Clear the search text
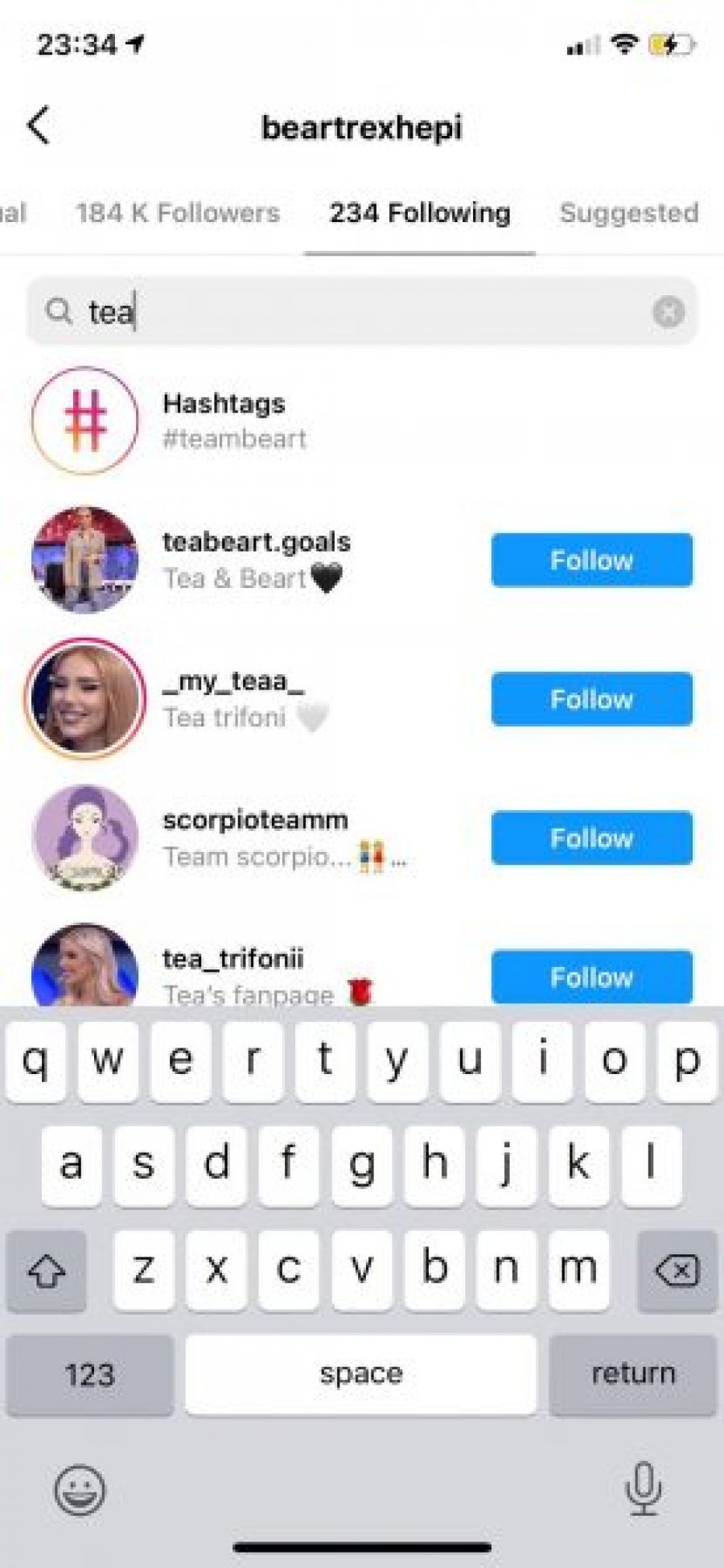The height and width of the screenshot is (1568, 724). [668, 311]
